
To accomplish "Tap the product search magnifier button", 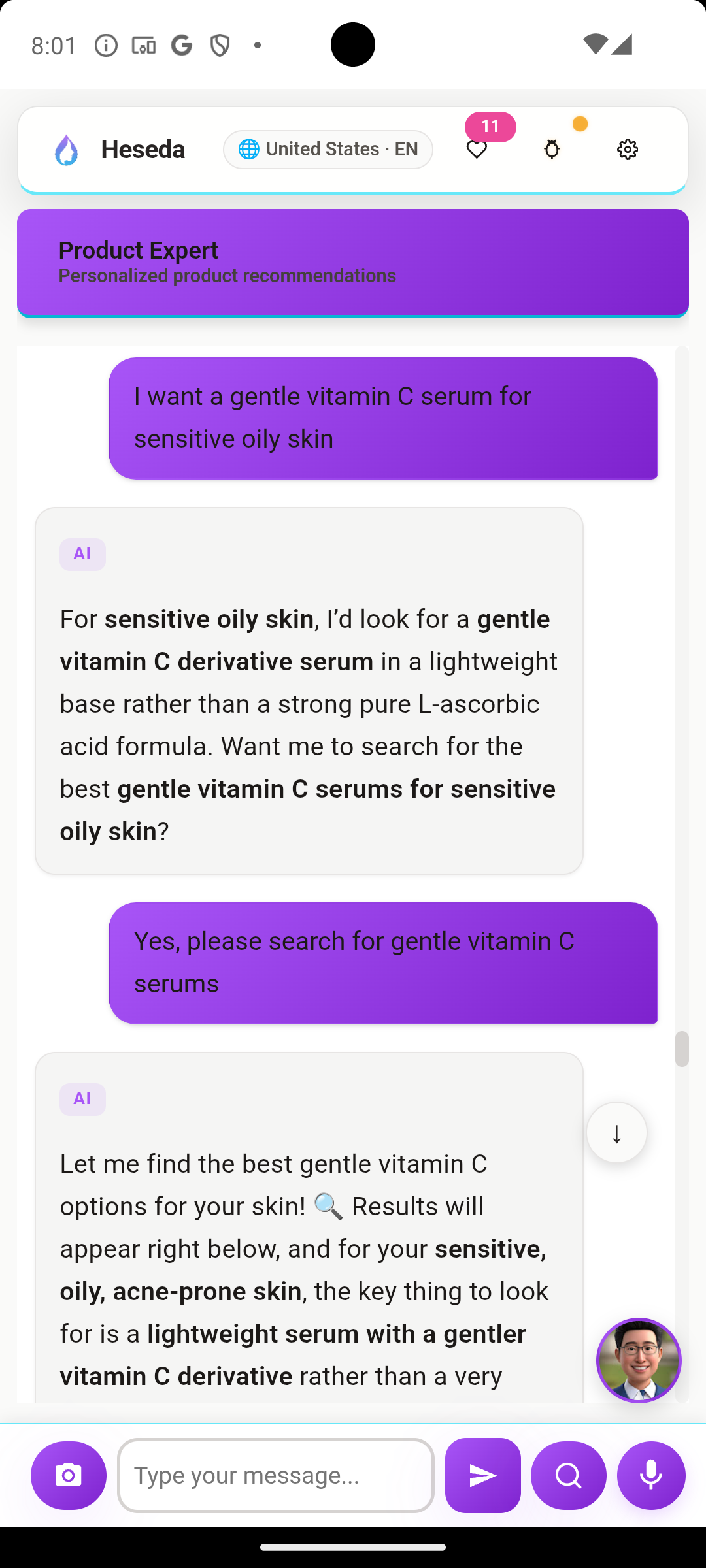I will (x=568, y=1475).
